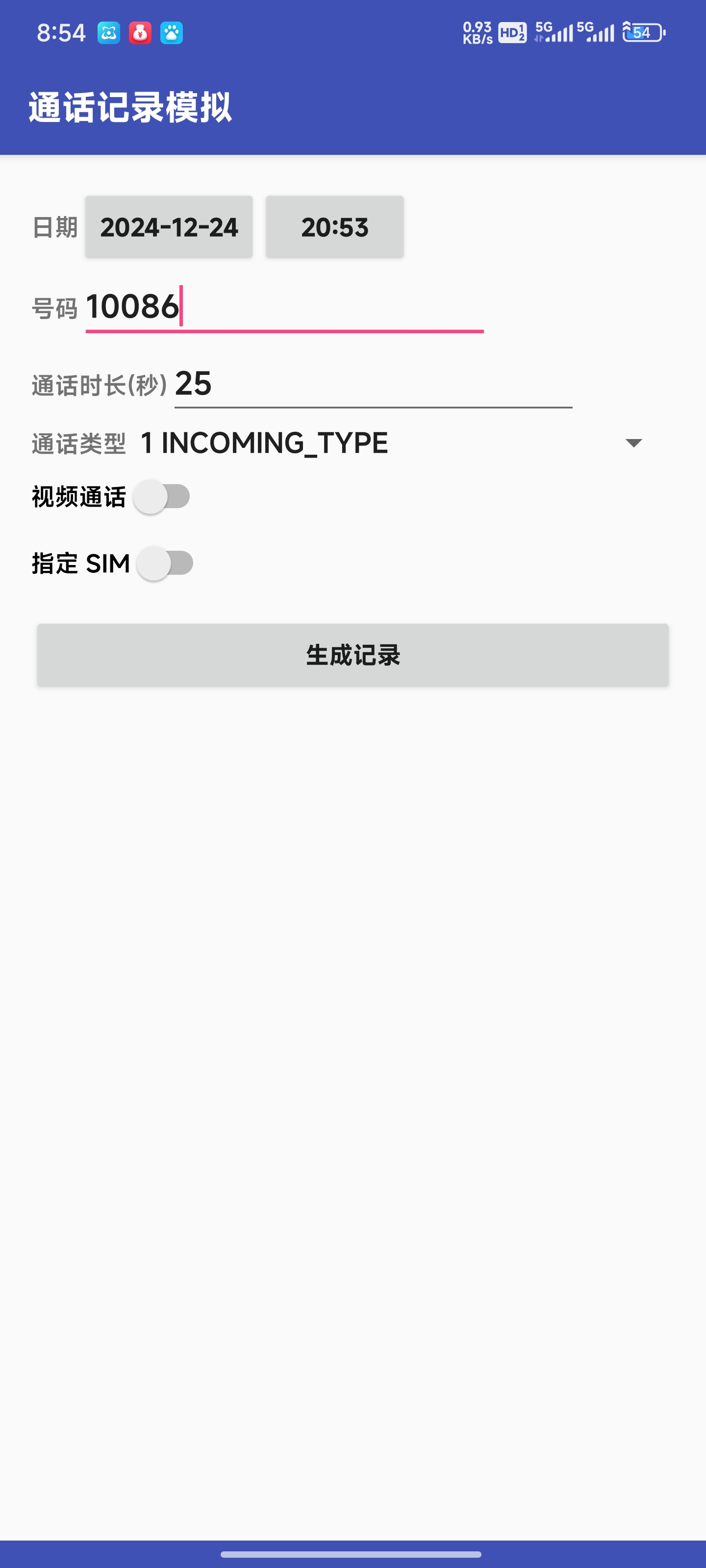The height and width of the screenshot is (1568, 706).
Task: Enable the 视频通话 switch
Action: coord(162,497)
